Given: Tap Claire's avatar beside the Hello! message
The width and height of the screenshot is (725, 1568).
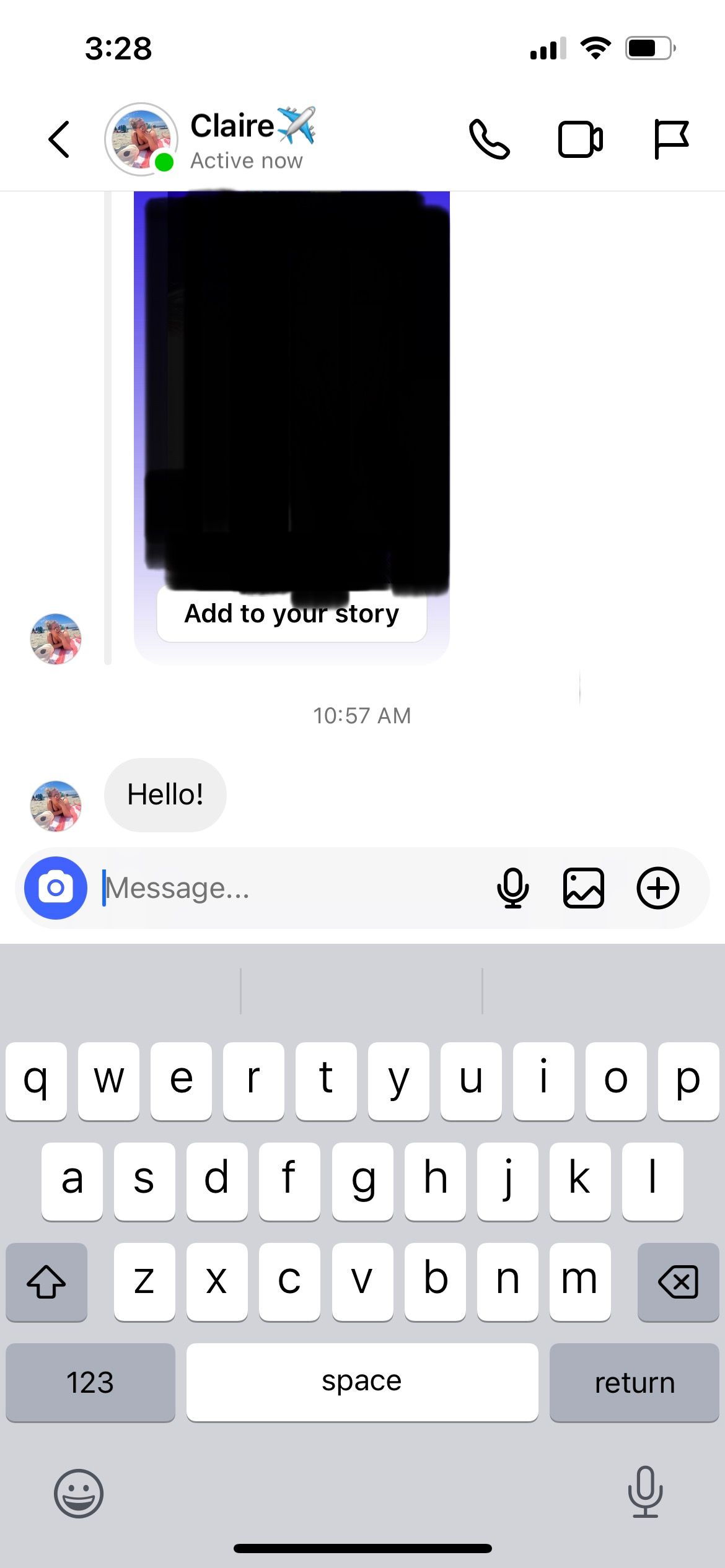Looking at the screenshot, I should pos(56,806).
